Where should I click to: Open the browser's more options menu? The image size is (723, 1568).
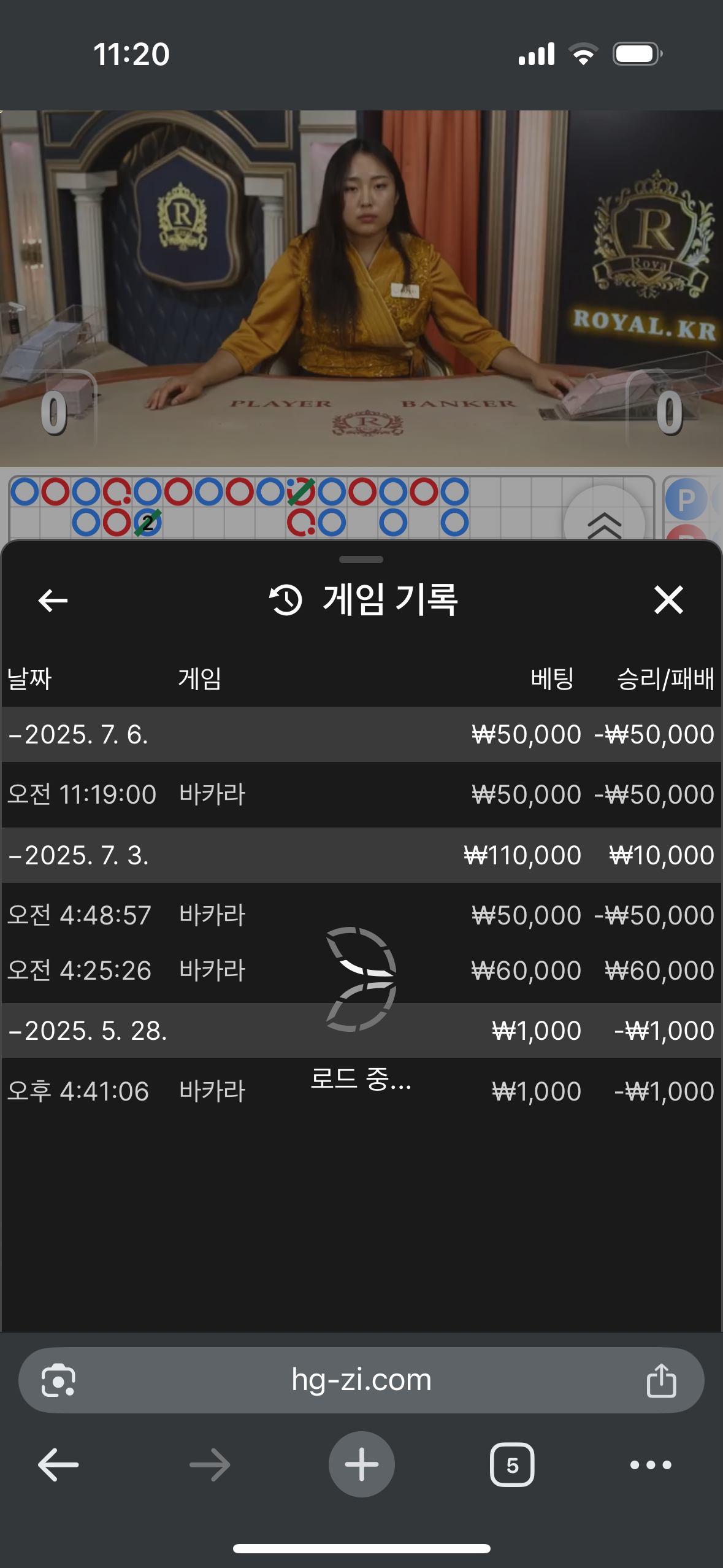click(x=651, y=1465)
